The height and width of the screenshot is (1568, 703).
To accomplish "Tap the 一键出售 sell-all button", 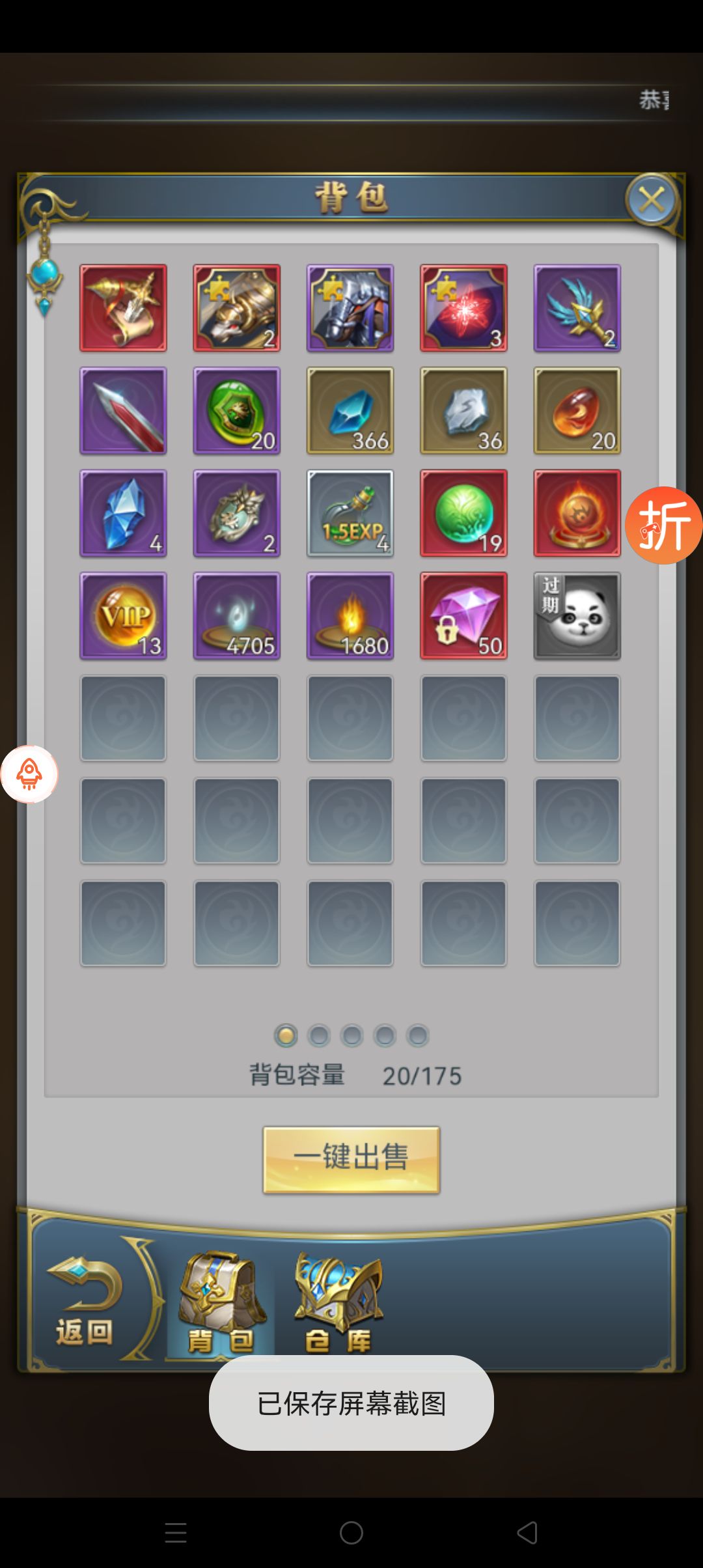I will pyautogui.click(x=351, y=1160).
